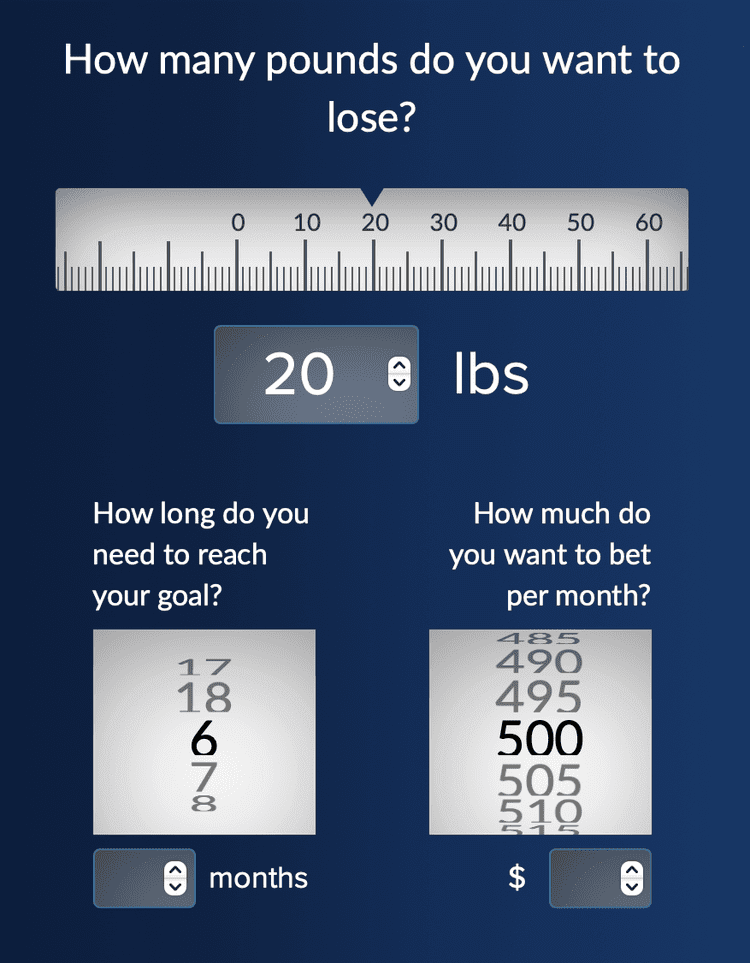The width and height of the screenshot is (750, 963).
Task: Select 7 in the months picker wheel
Action: (204, 775)
